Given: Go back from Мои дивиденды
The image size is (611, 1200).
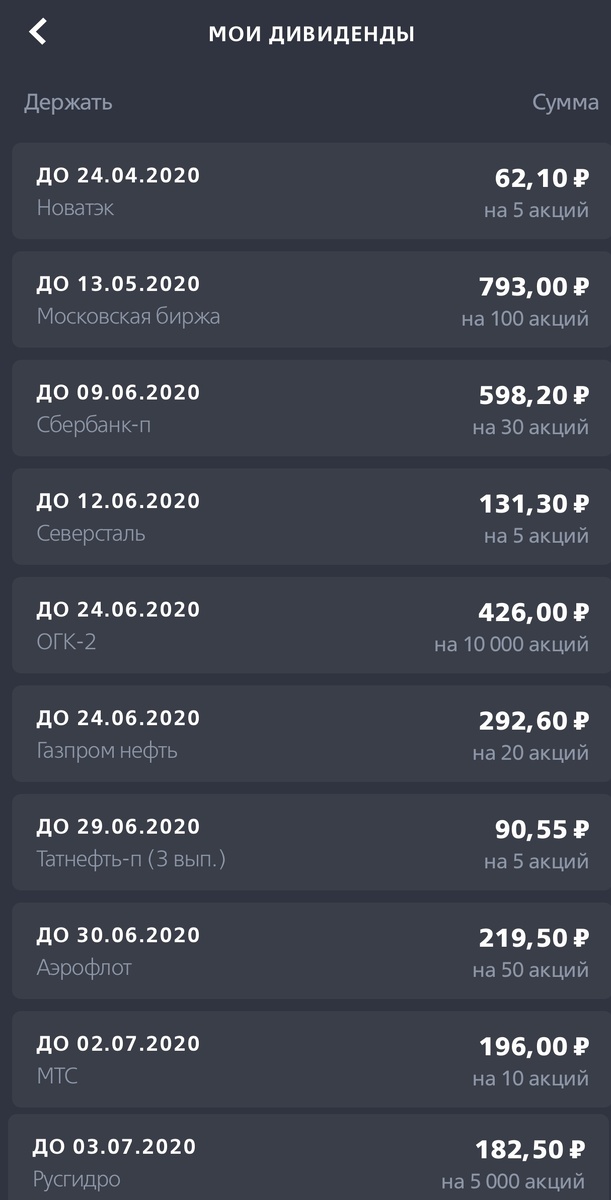Looking at the screenshot, I should tap(38, 32).
